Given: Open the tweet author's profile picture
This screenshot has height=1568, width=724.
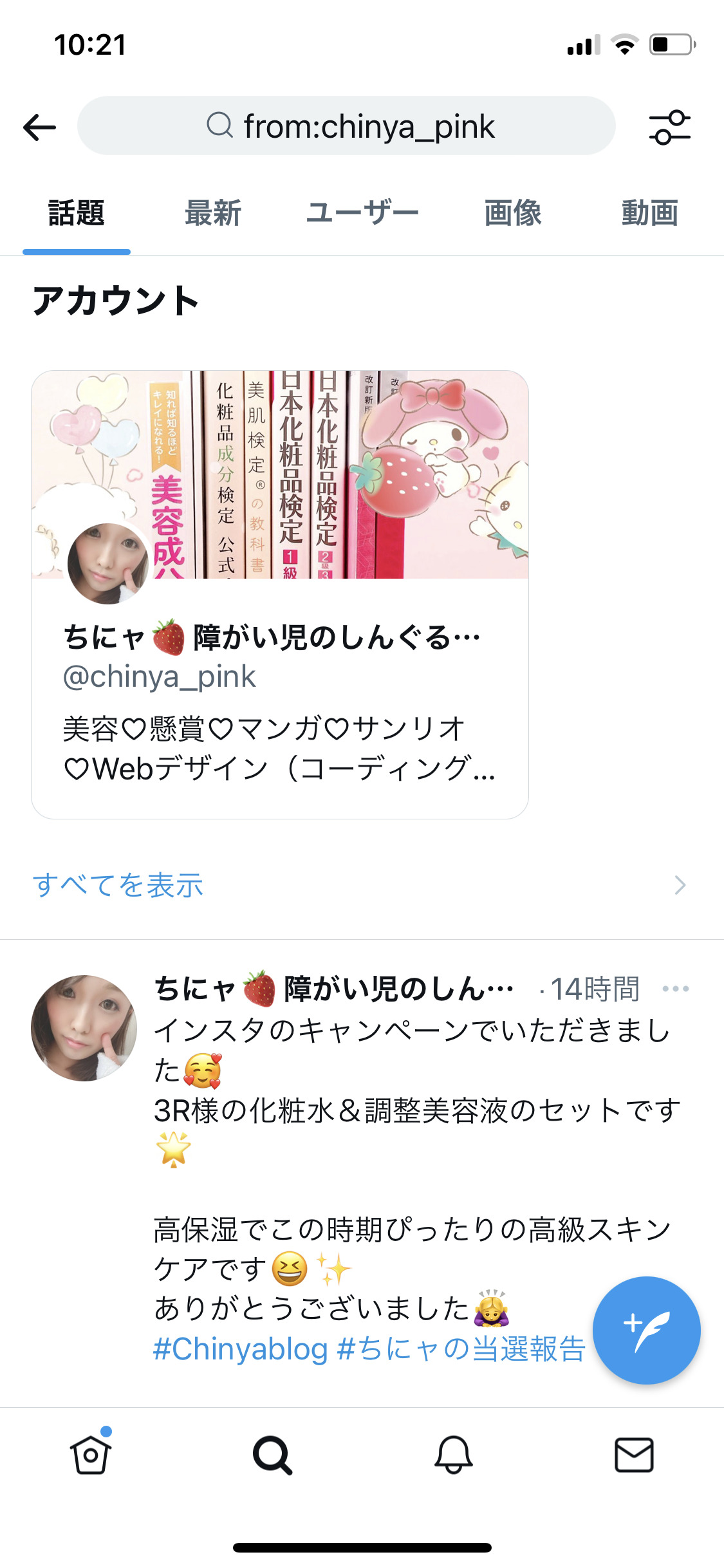Looking at the screenshot, I should [84, 1028].
